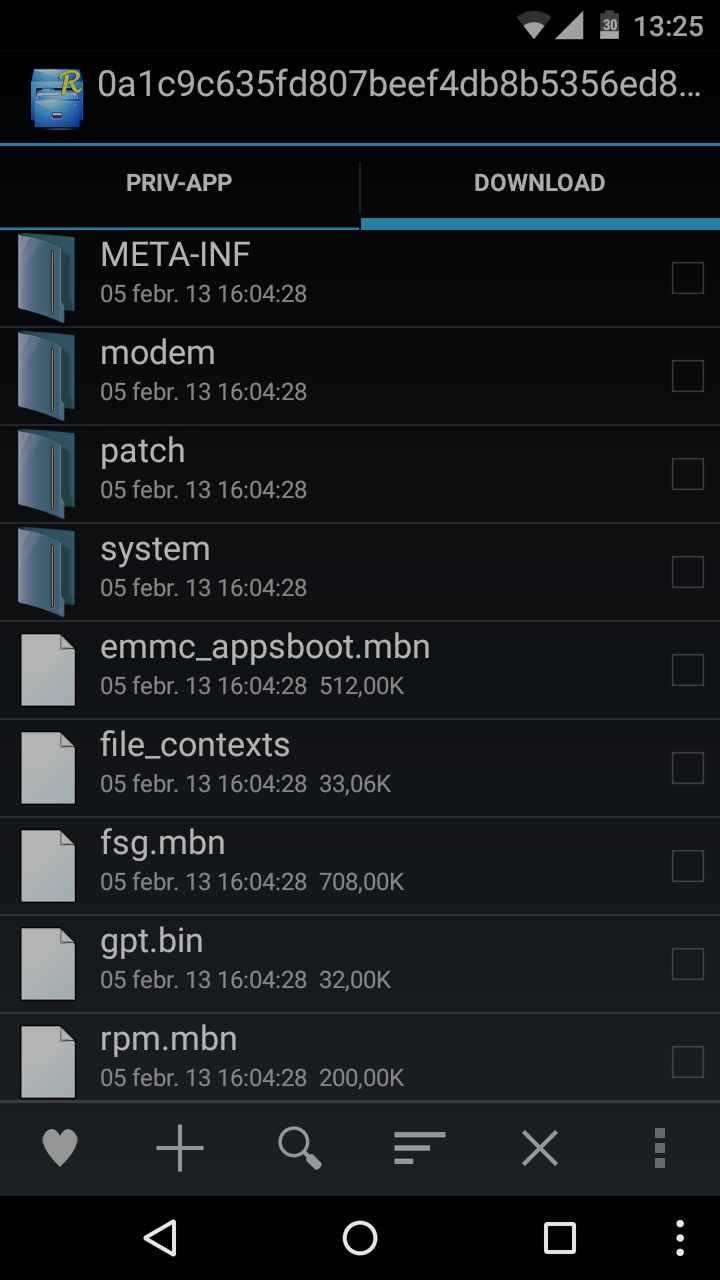Open the modem folder
The image size is (720, 1280).
click(x=360, y=376)
